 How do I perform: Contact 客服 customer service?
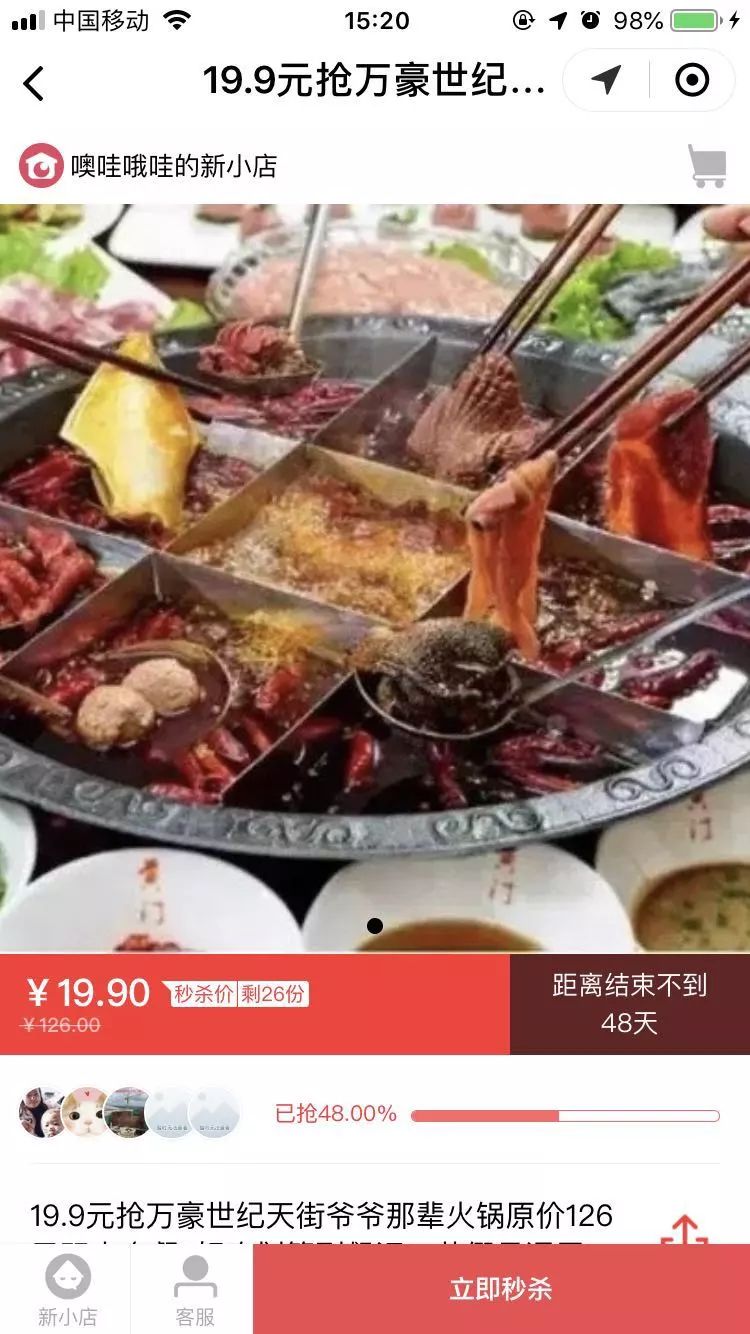[x=195, y=1289]
